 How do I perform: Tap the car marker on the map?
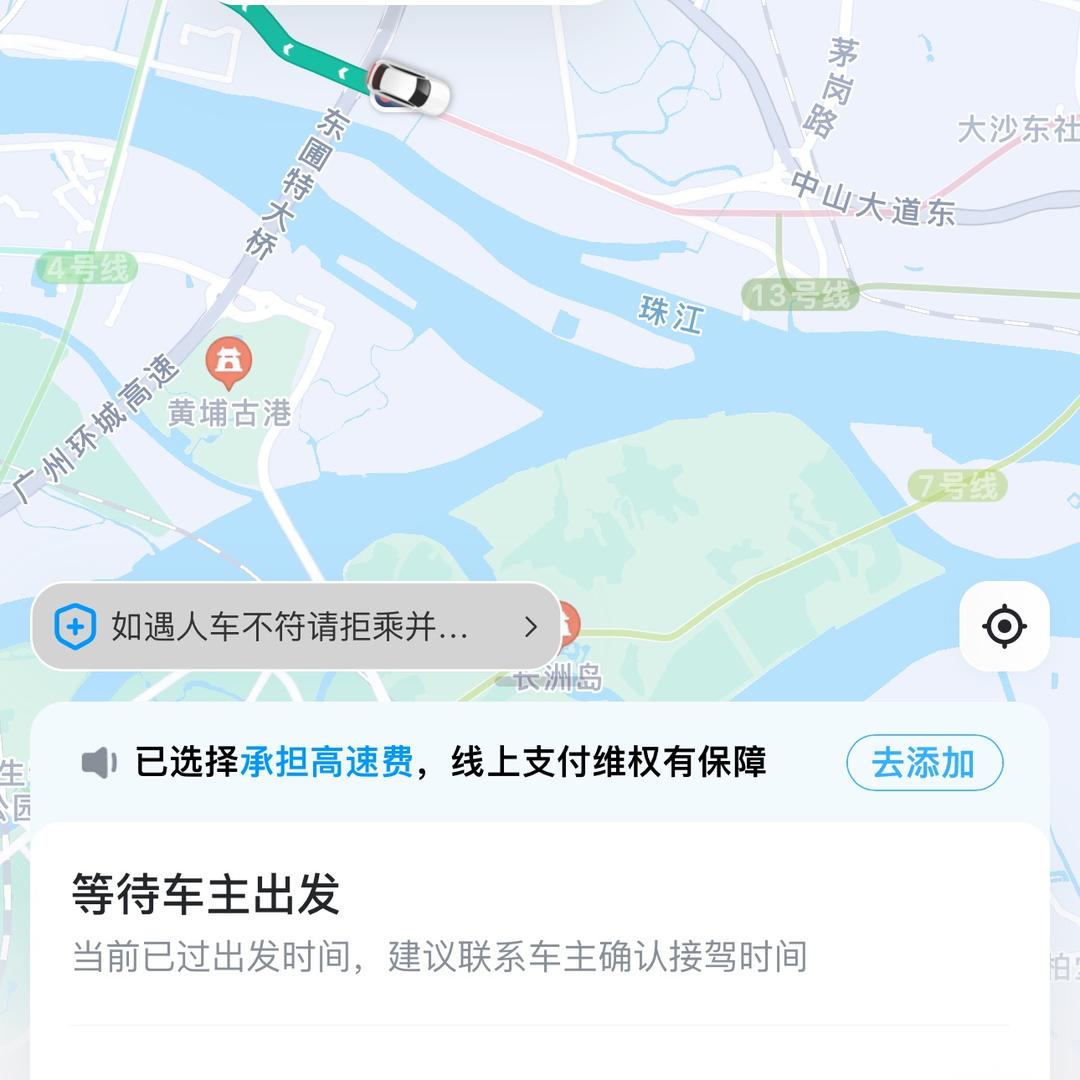pyautogui.click(x=409, y=86)
